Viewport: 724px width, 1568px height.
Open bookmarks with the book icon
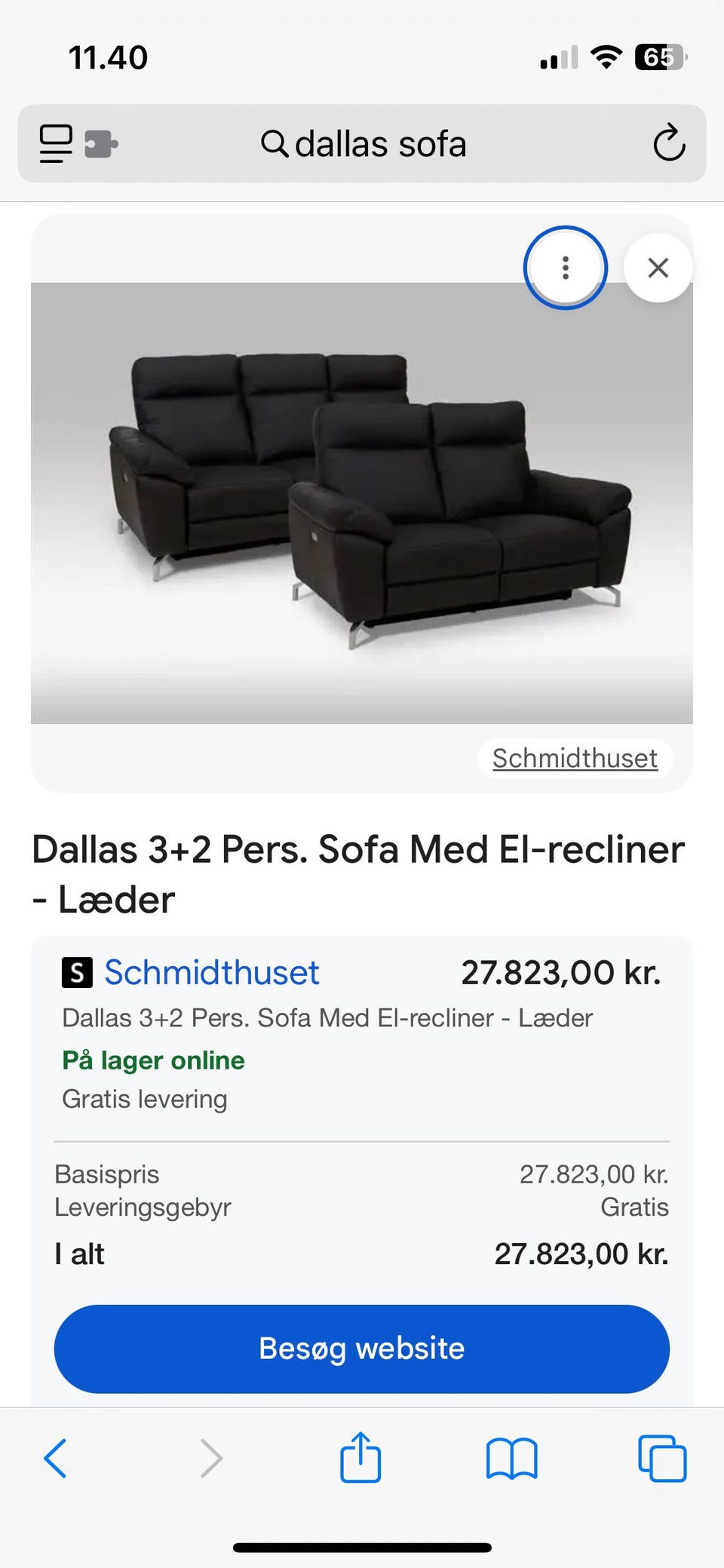[x=511, y=1458]
